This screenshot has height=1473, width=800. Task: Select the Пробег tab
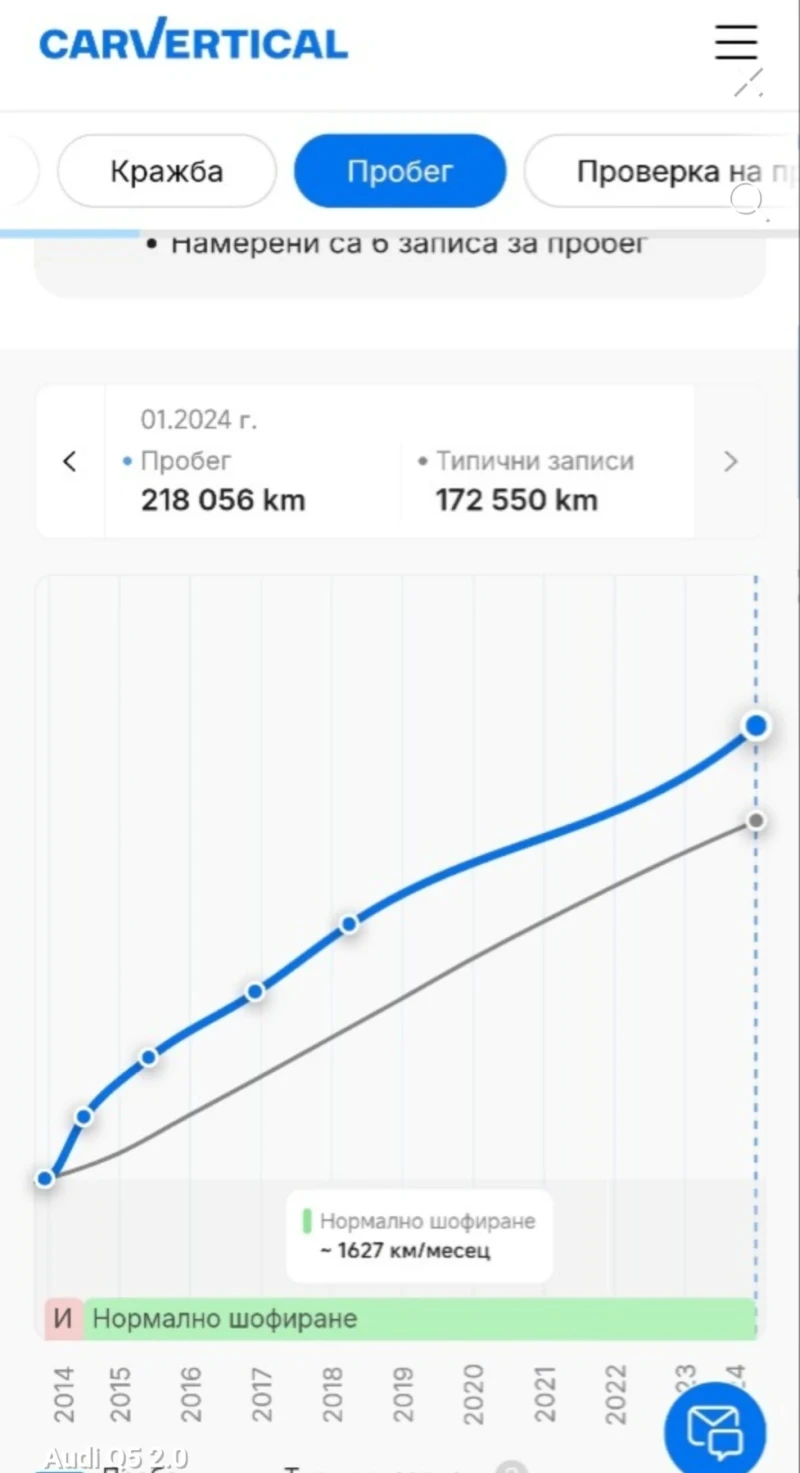pos(400,171)
